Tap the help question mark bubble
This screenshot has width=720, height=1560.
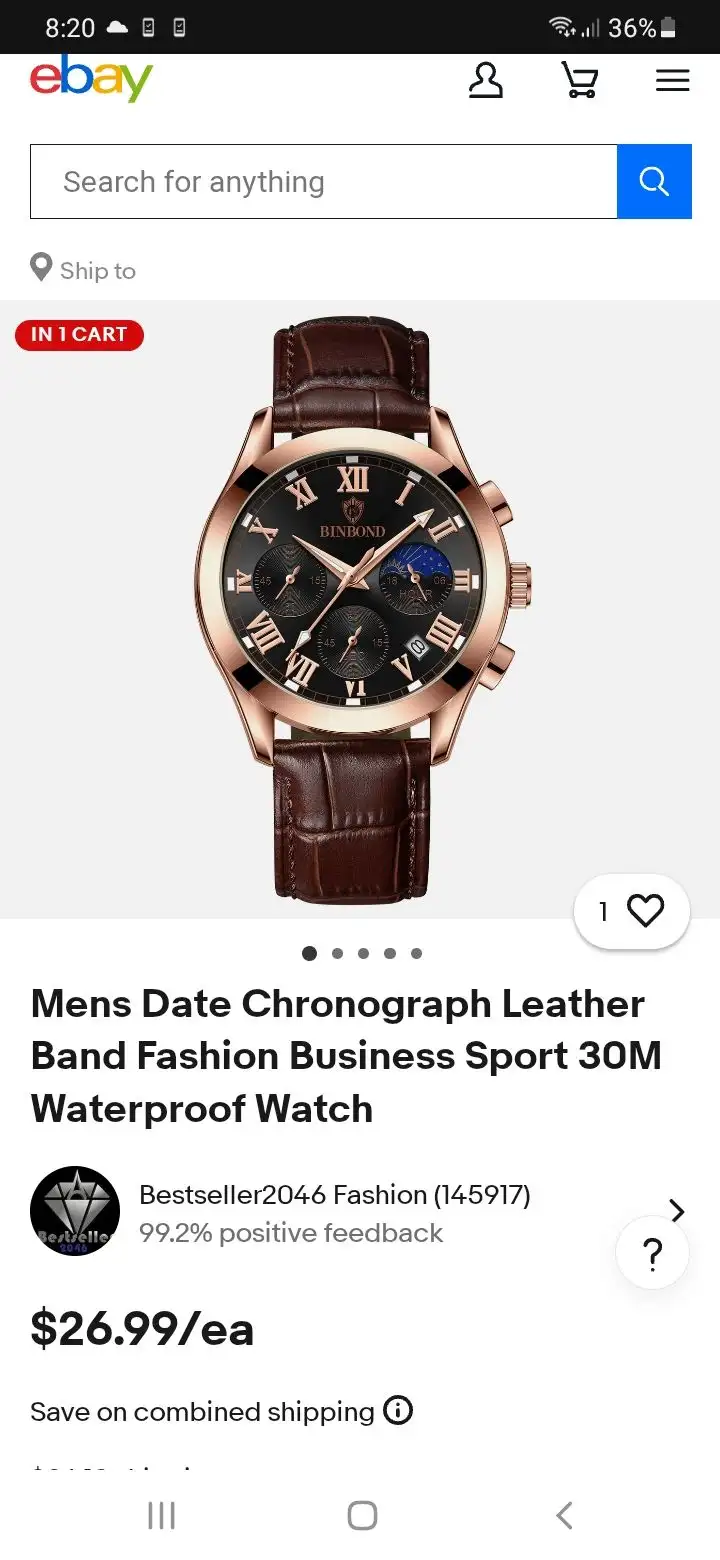coord(652,1252)
